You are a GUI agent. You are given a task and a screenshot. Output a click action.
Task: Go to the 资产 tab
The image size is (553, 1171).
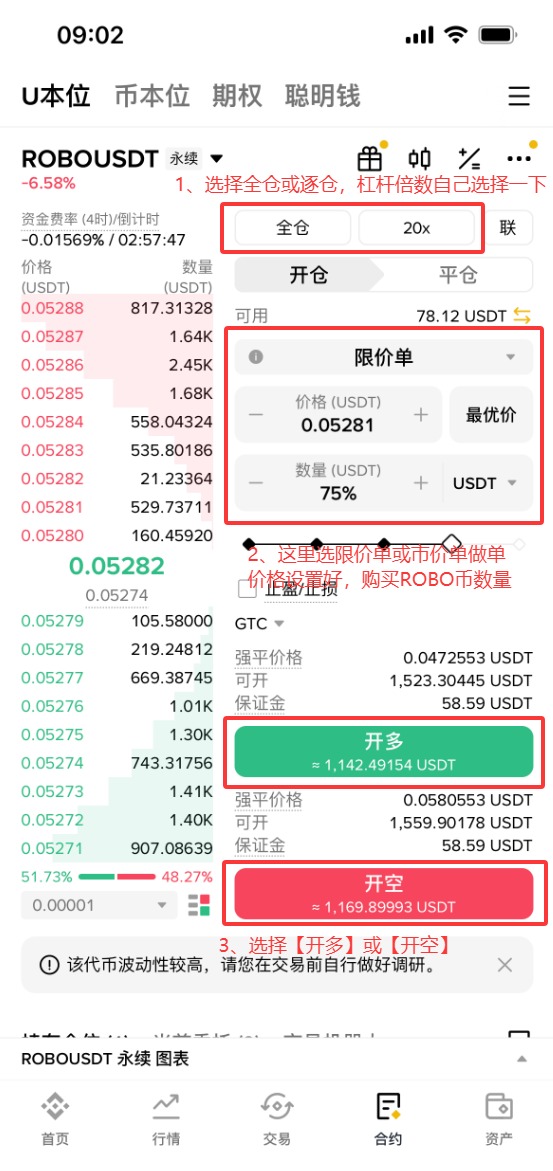tap(498, 1119)
